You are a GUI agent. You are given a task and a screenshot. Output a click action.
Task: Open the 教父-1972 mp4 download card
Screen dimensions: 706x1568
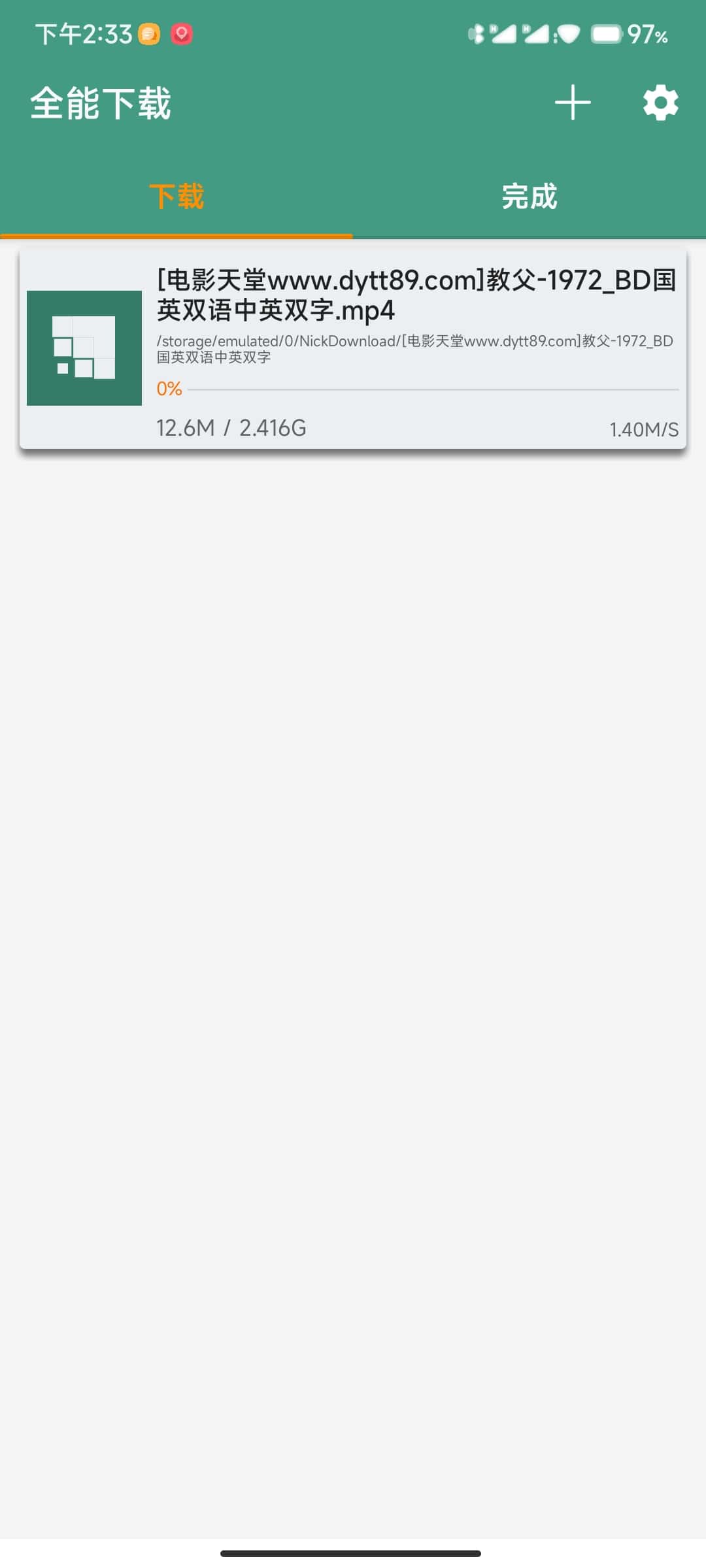pos(353,349)
